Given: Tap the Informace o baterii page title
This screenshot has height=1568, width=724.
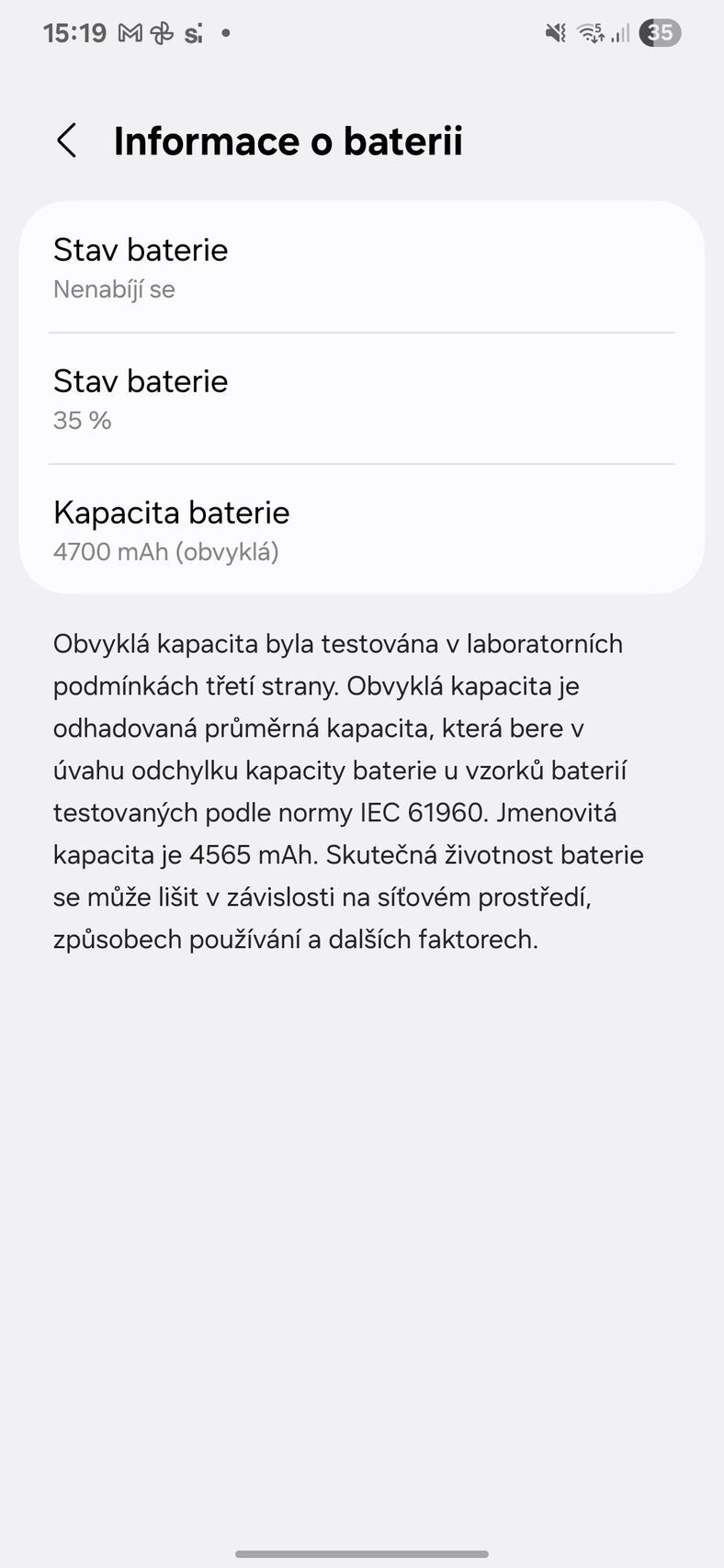Looking at the screenshot, I should tap(288, 141).
